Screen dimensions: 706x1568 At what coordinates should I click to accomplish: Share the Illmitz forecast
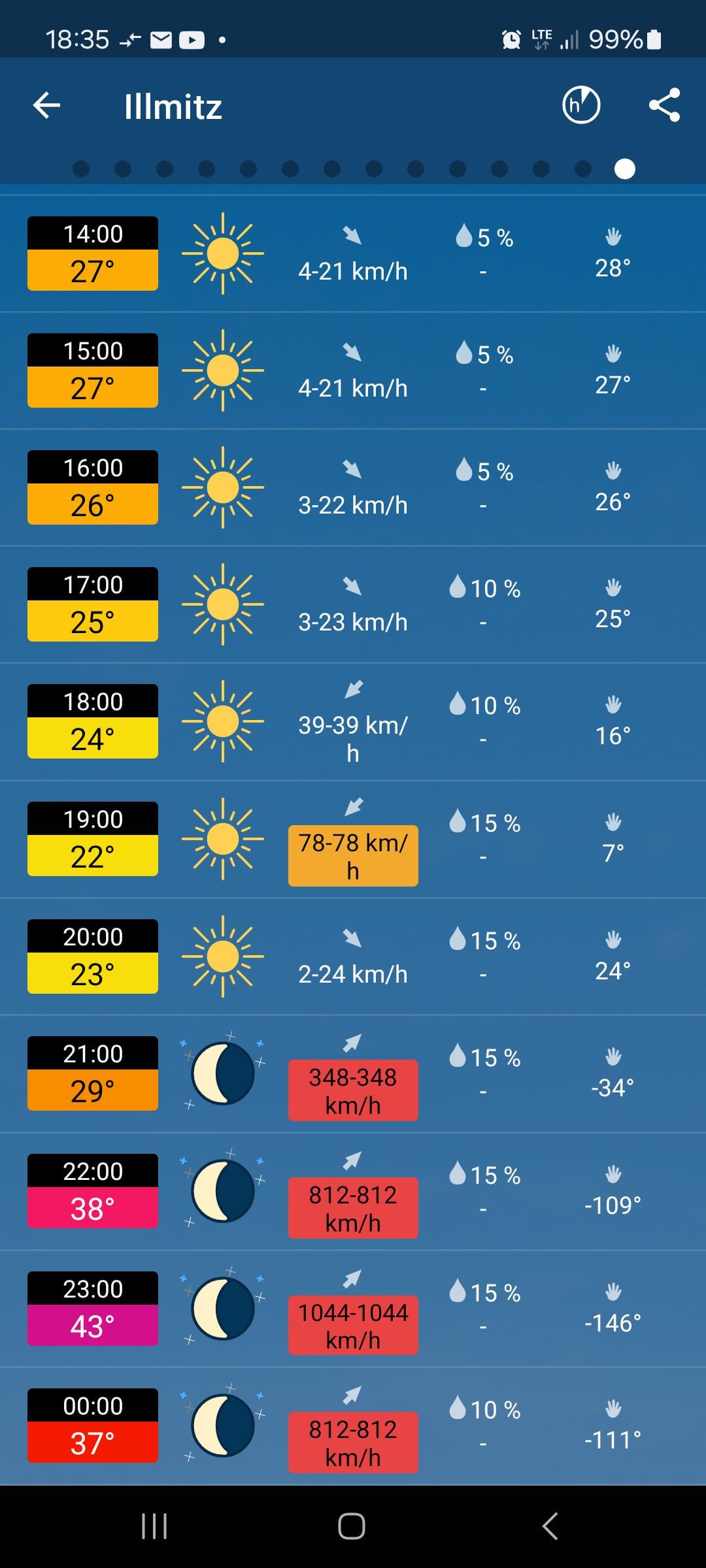(664, 105)
